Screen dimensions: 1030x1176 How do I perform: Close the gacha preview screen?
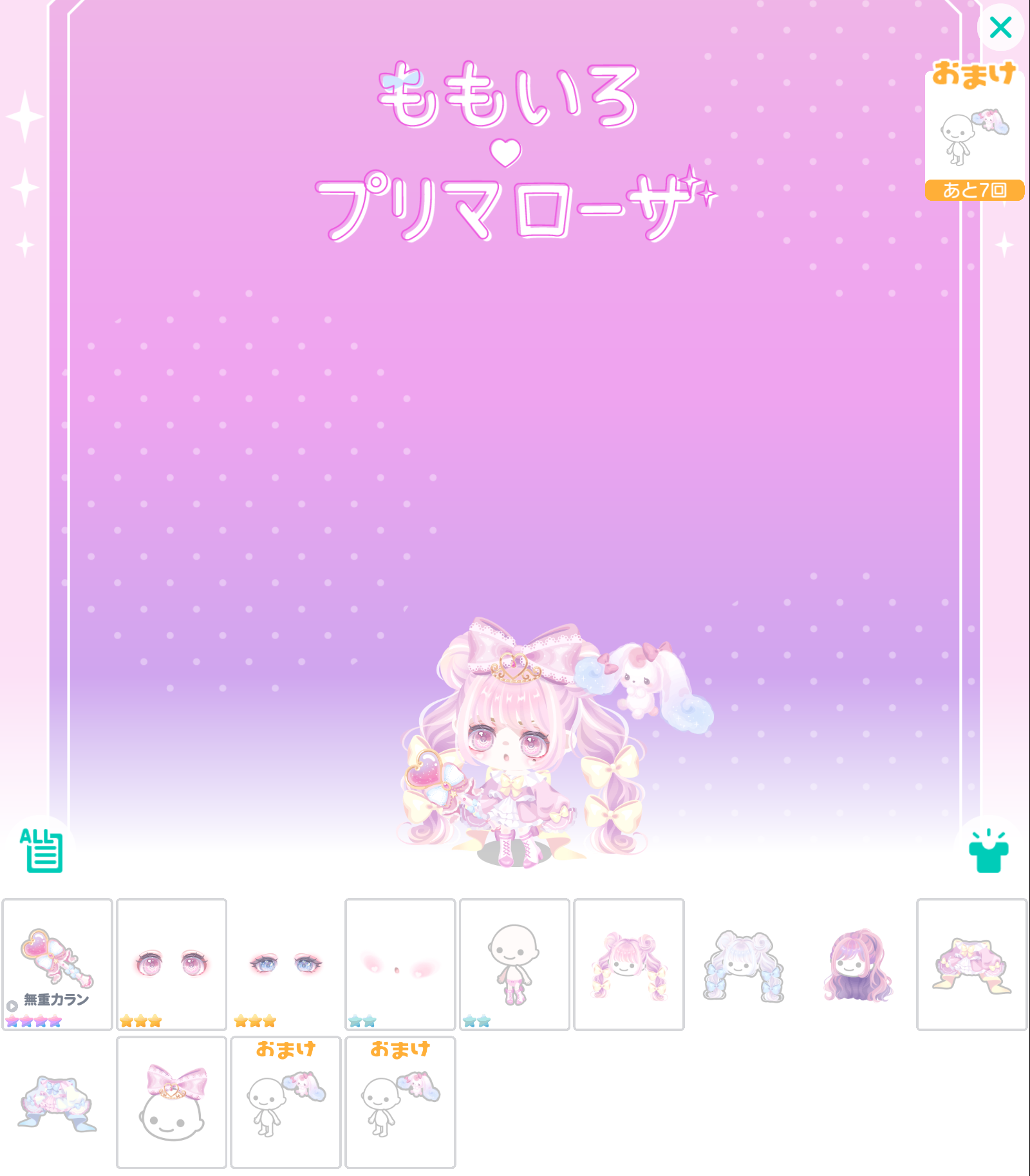point(1000,28)
